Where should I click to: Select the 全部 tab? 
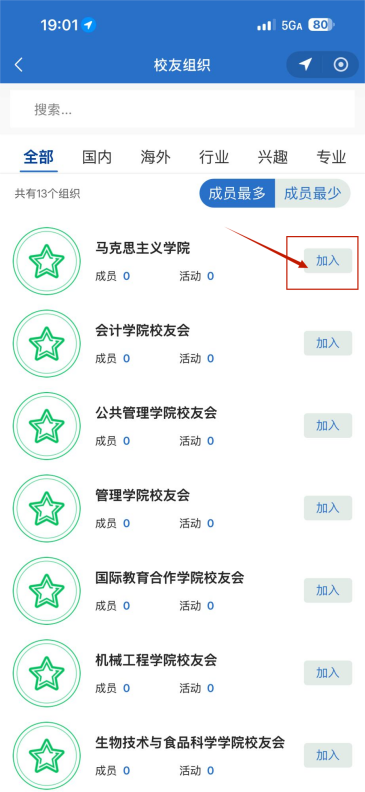[x=38, y=157]
